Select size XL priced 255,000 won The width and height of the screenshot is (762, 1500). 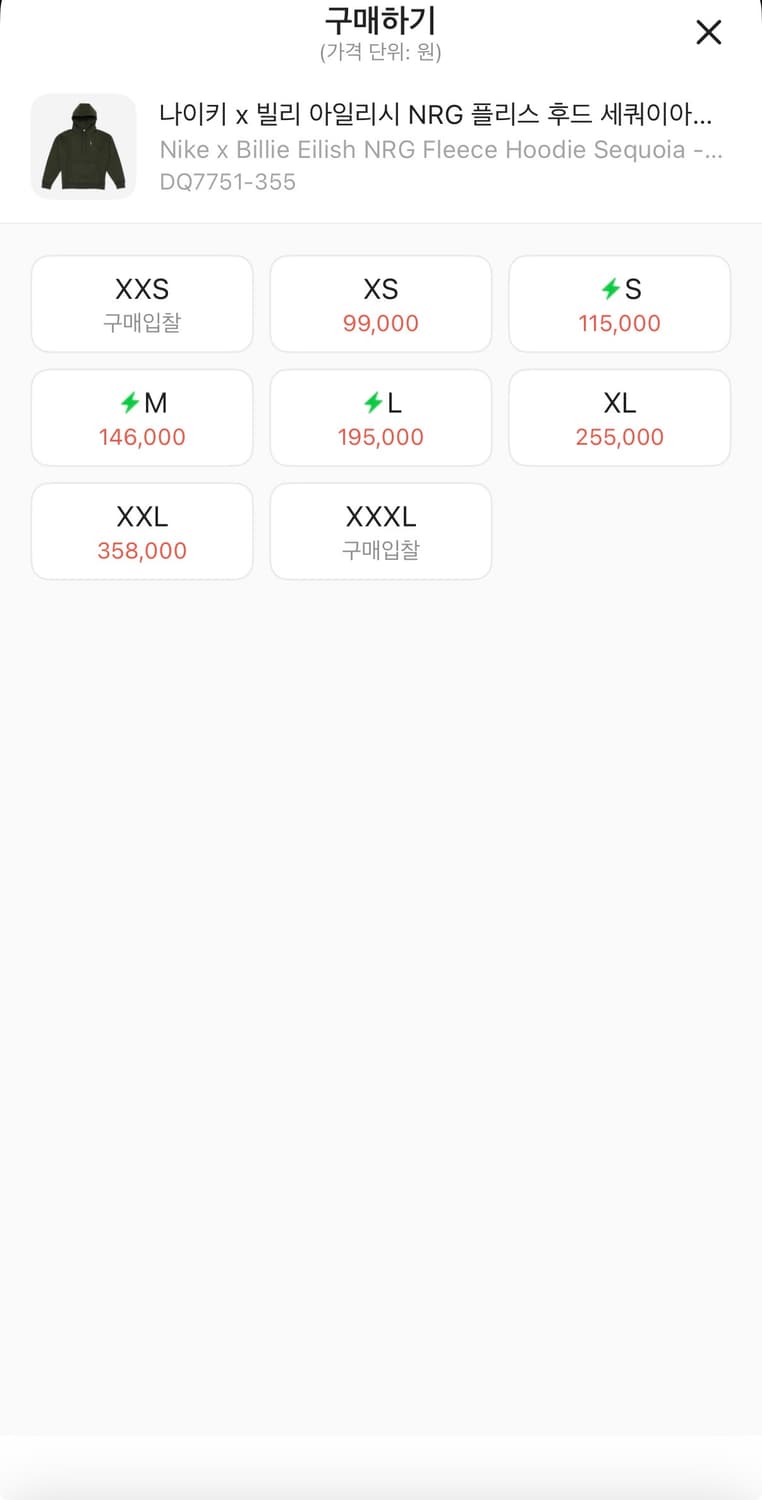[619, 417]
